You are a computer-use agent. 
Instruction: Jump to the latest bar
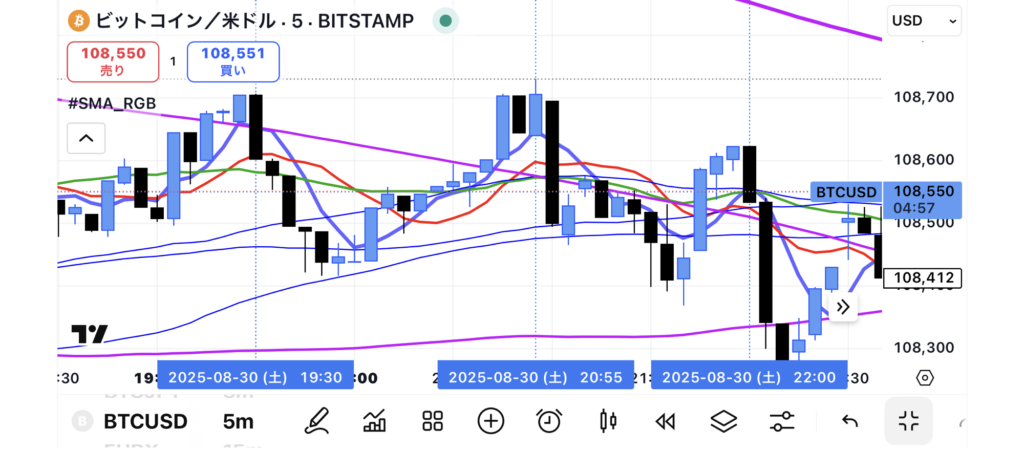pos(842,308)
